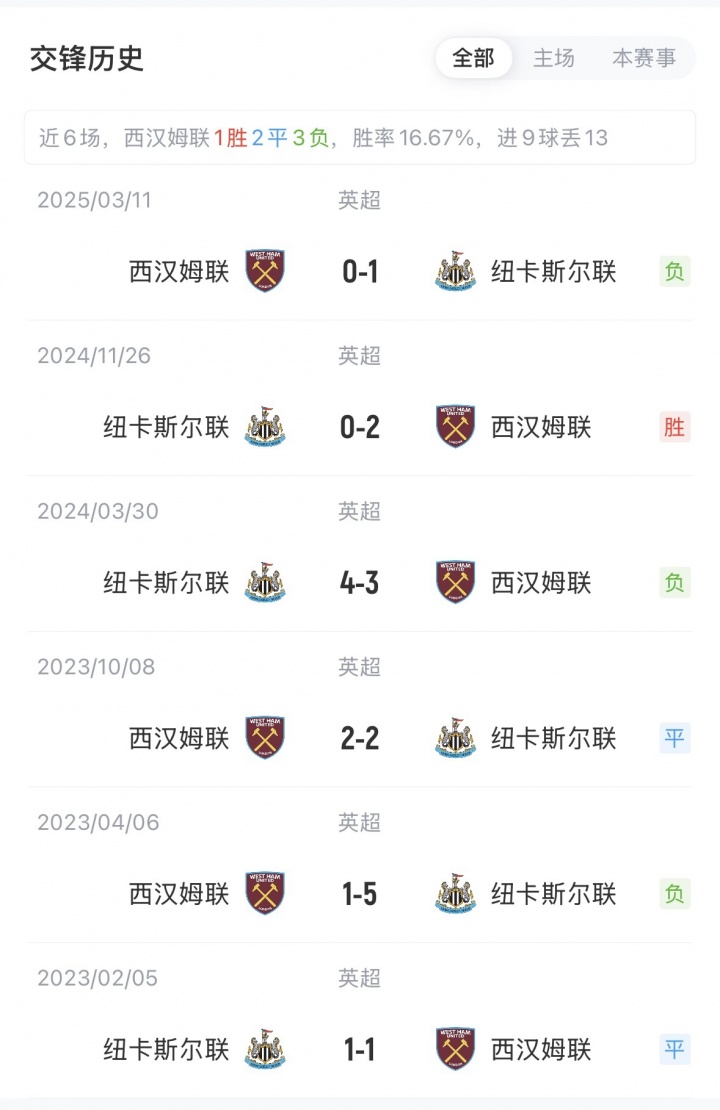
Task: Open the 2023/04/06 match that ended 1-5
Action: 360,893
